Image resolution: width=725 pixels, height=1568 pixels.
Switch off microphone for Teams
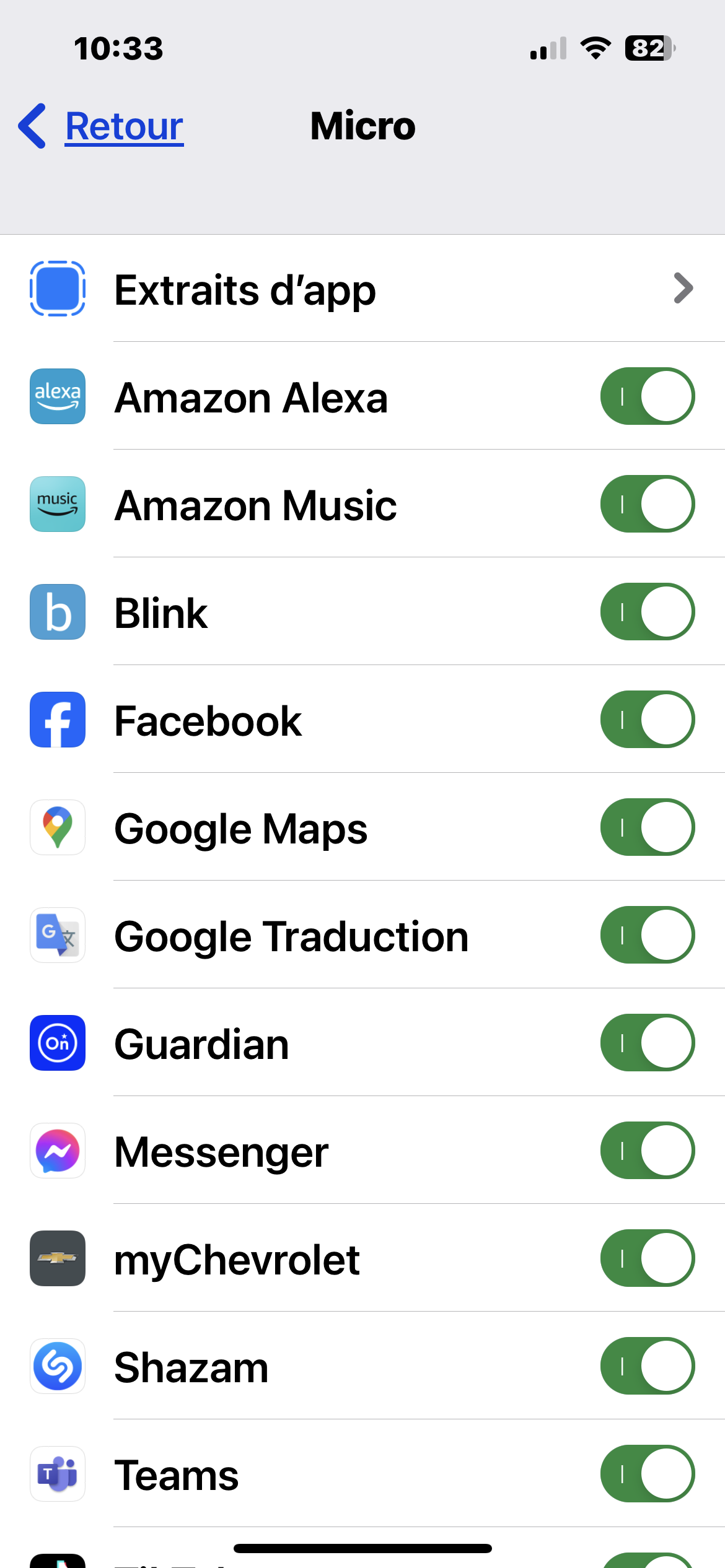(x=647, y=1474)
